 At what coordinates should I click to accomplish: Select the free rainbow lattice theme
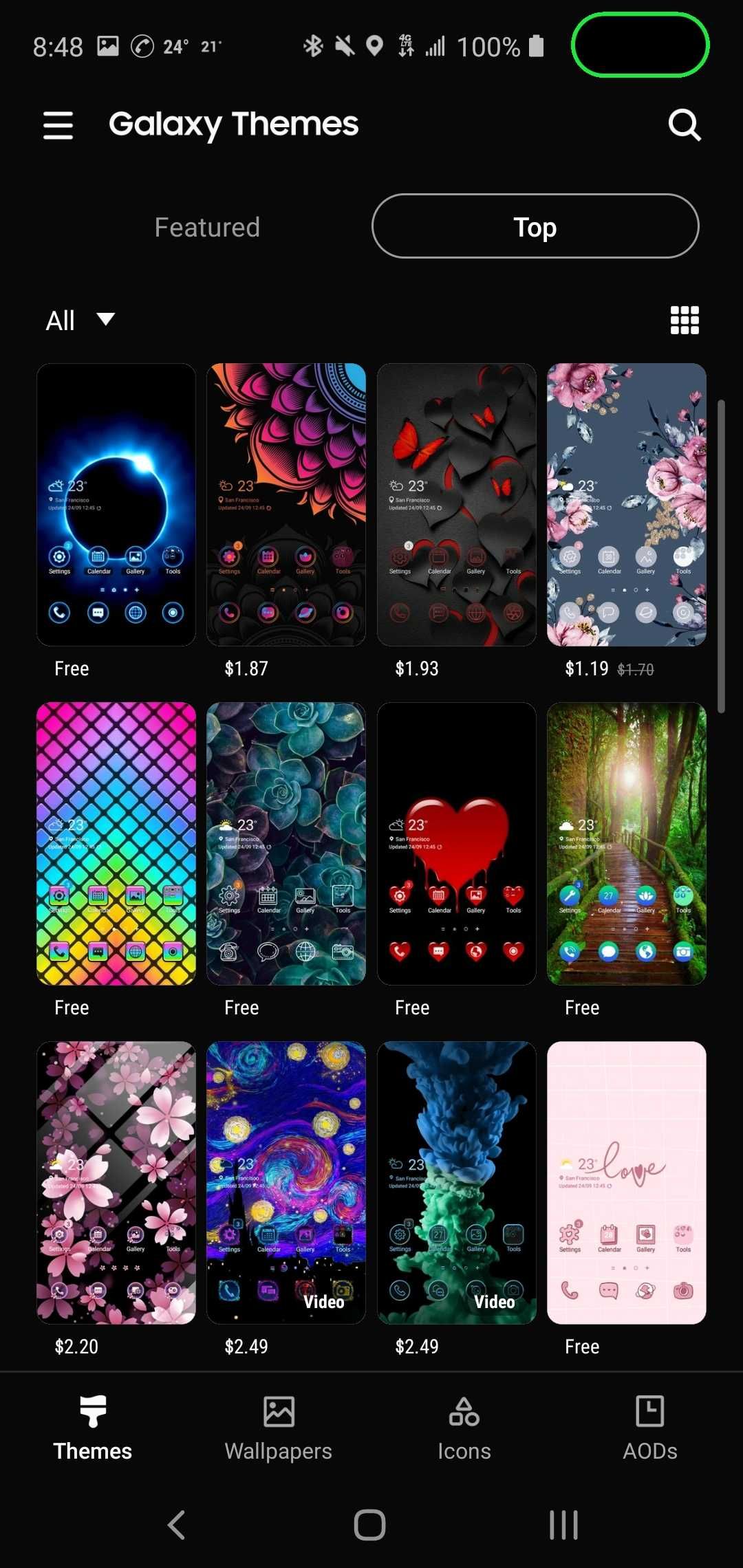point(116,844)
